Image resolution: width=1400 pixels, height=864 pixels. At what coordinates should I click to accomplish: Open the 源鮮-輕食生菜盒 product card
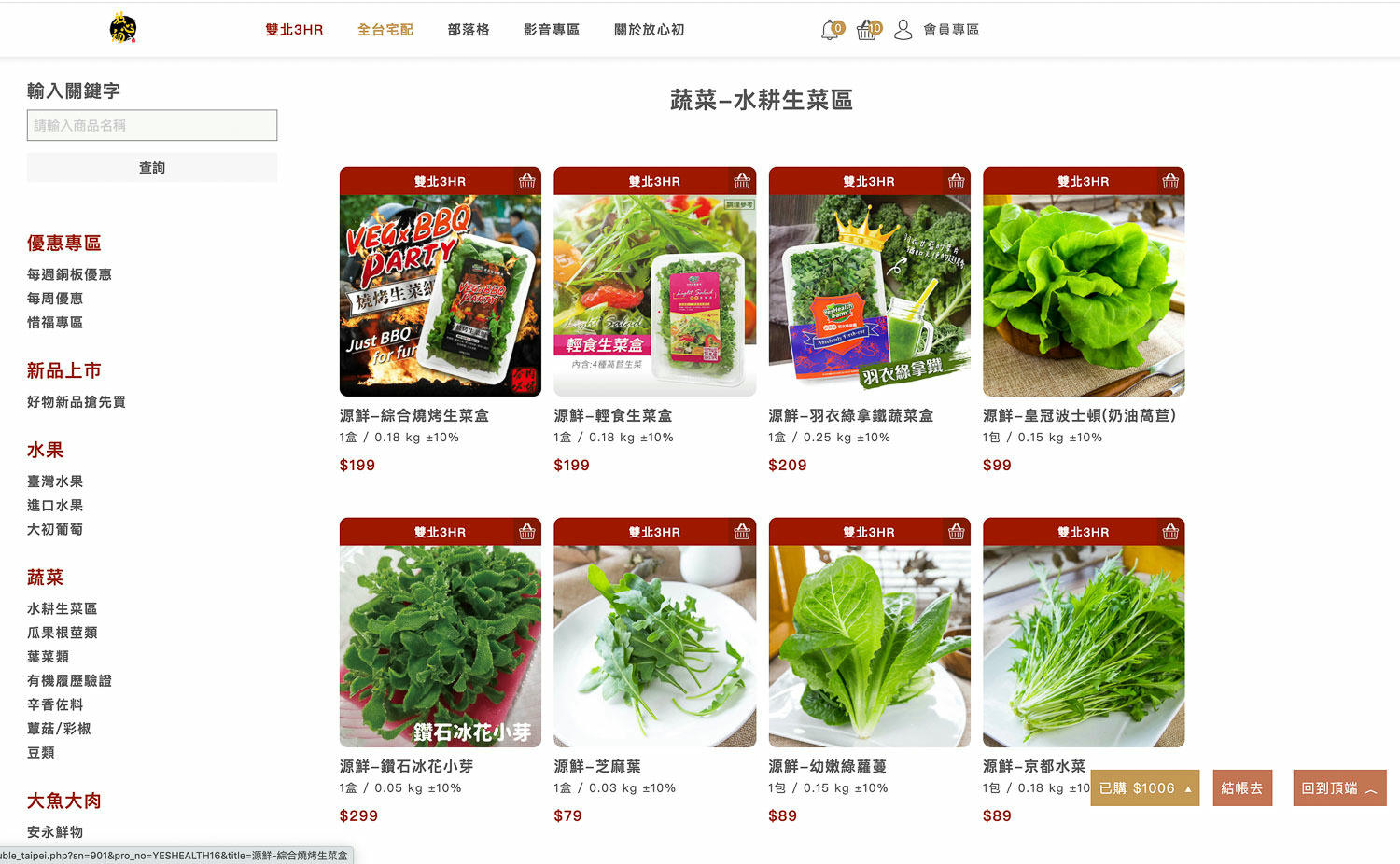[x=654, y=296]
